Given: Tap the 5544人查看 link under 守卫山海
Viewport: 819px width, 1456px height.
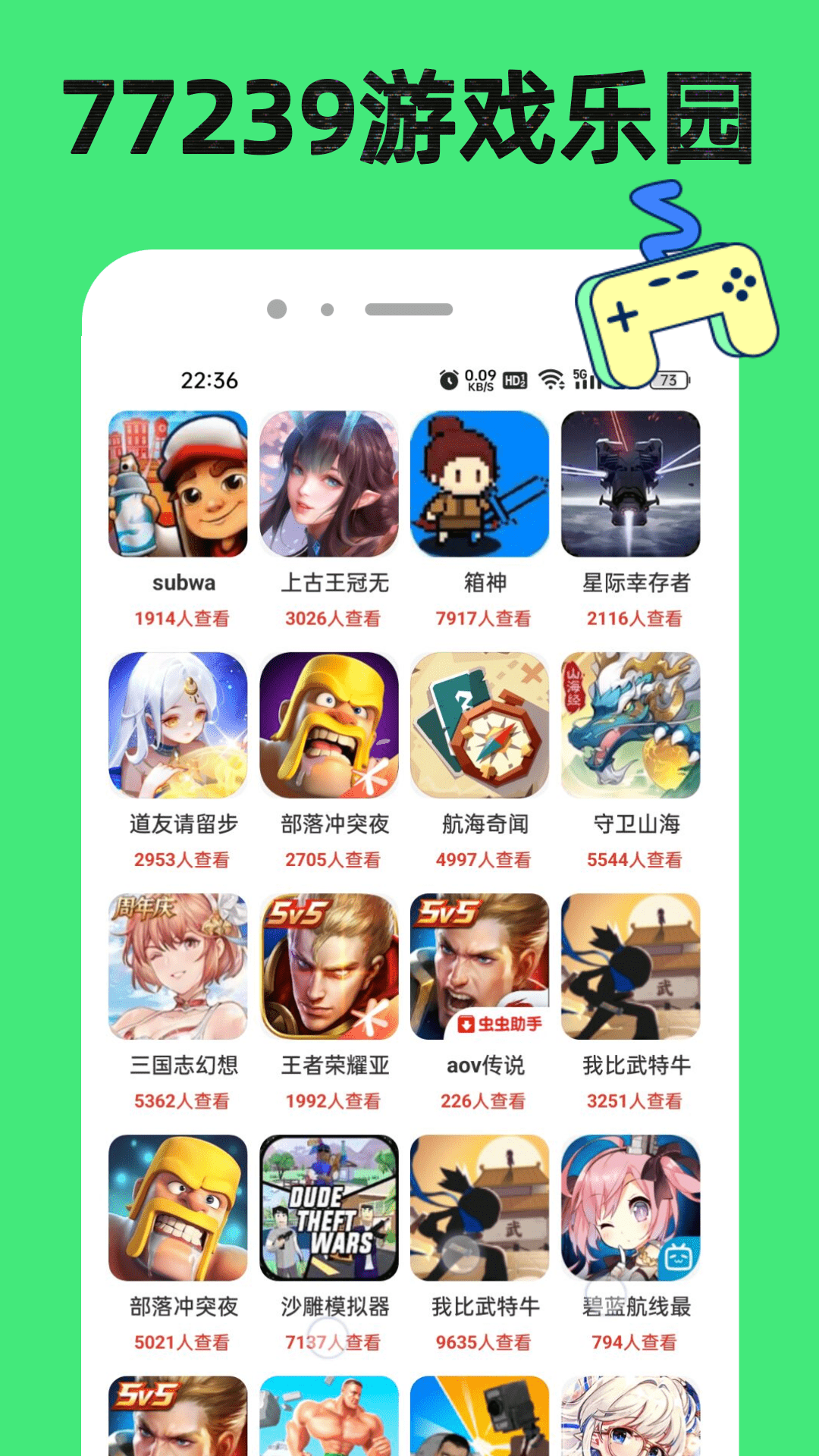Looking at the screenshot, I should click(635, 859).
